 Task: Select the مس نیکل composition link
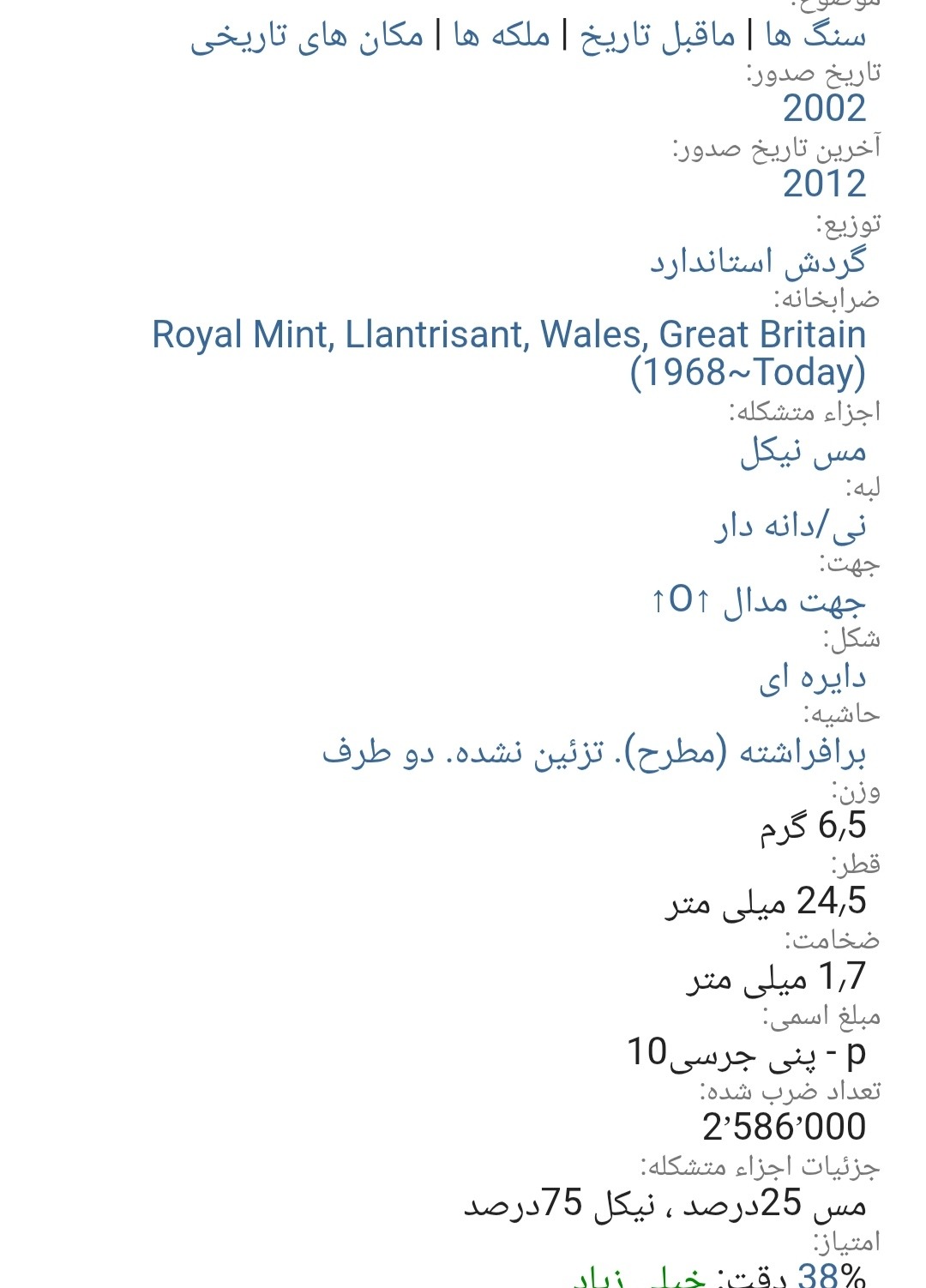coord(803,450)
